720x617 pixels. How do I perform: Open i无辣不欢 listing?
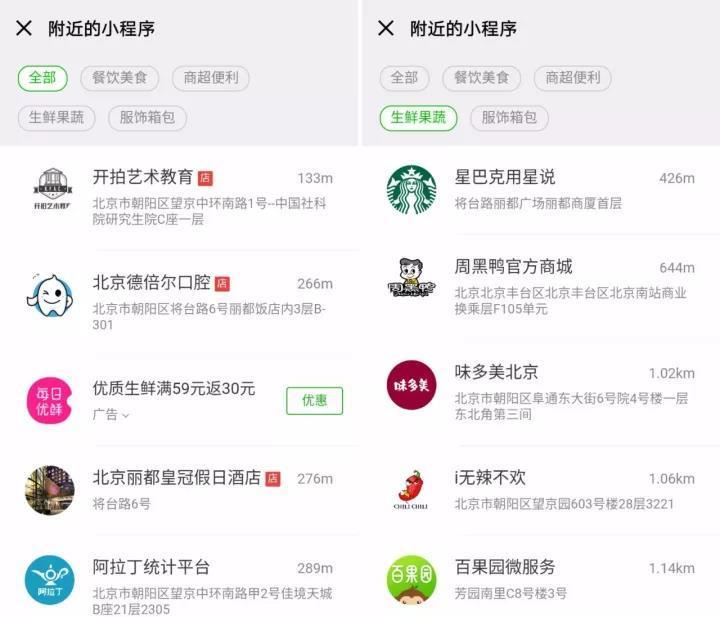pos(490,478)
